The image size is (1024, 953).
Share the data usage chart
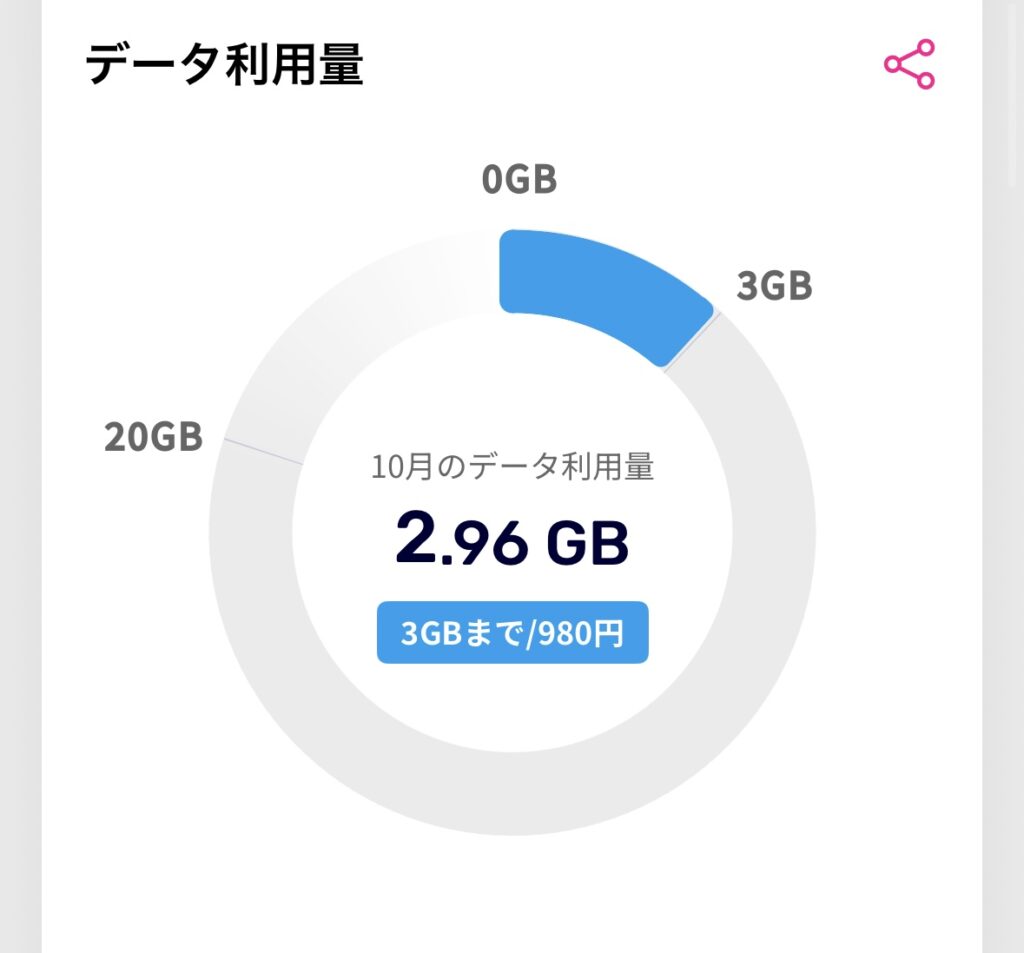[909, 65]
